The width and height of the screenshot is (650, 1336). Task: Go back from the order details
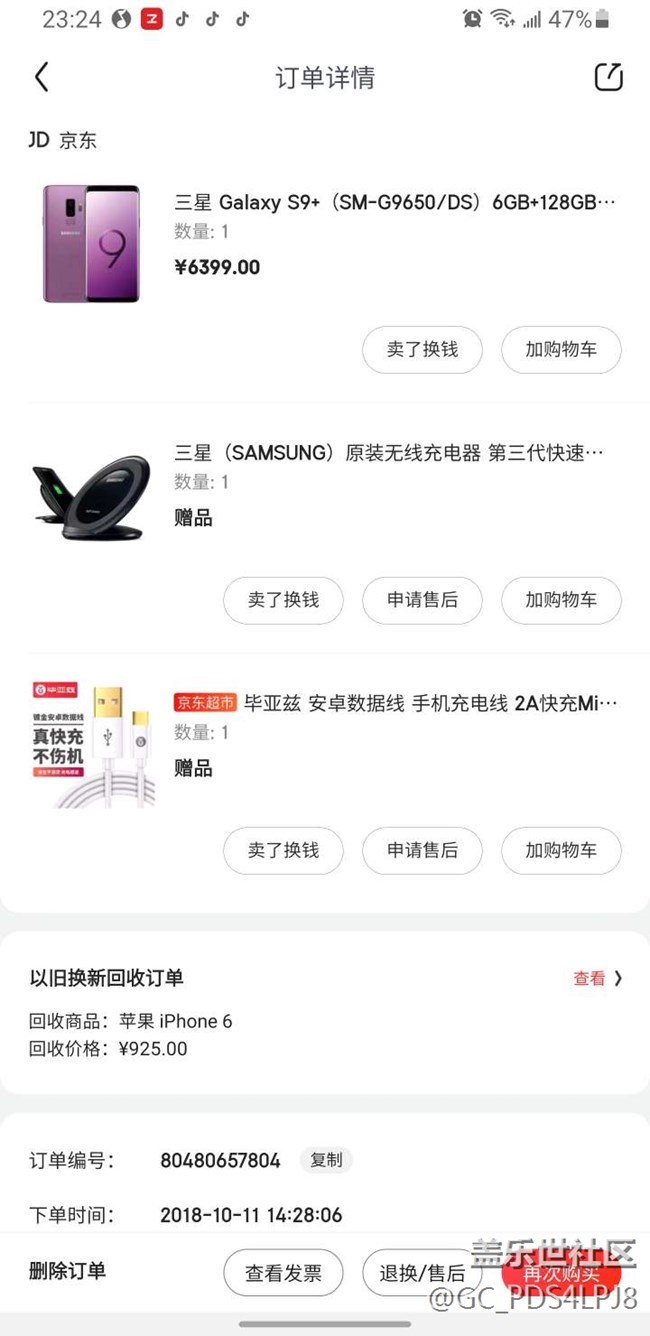coord(41,77)
